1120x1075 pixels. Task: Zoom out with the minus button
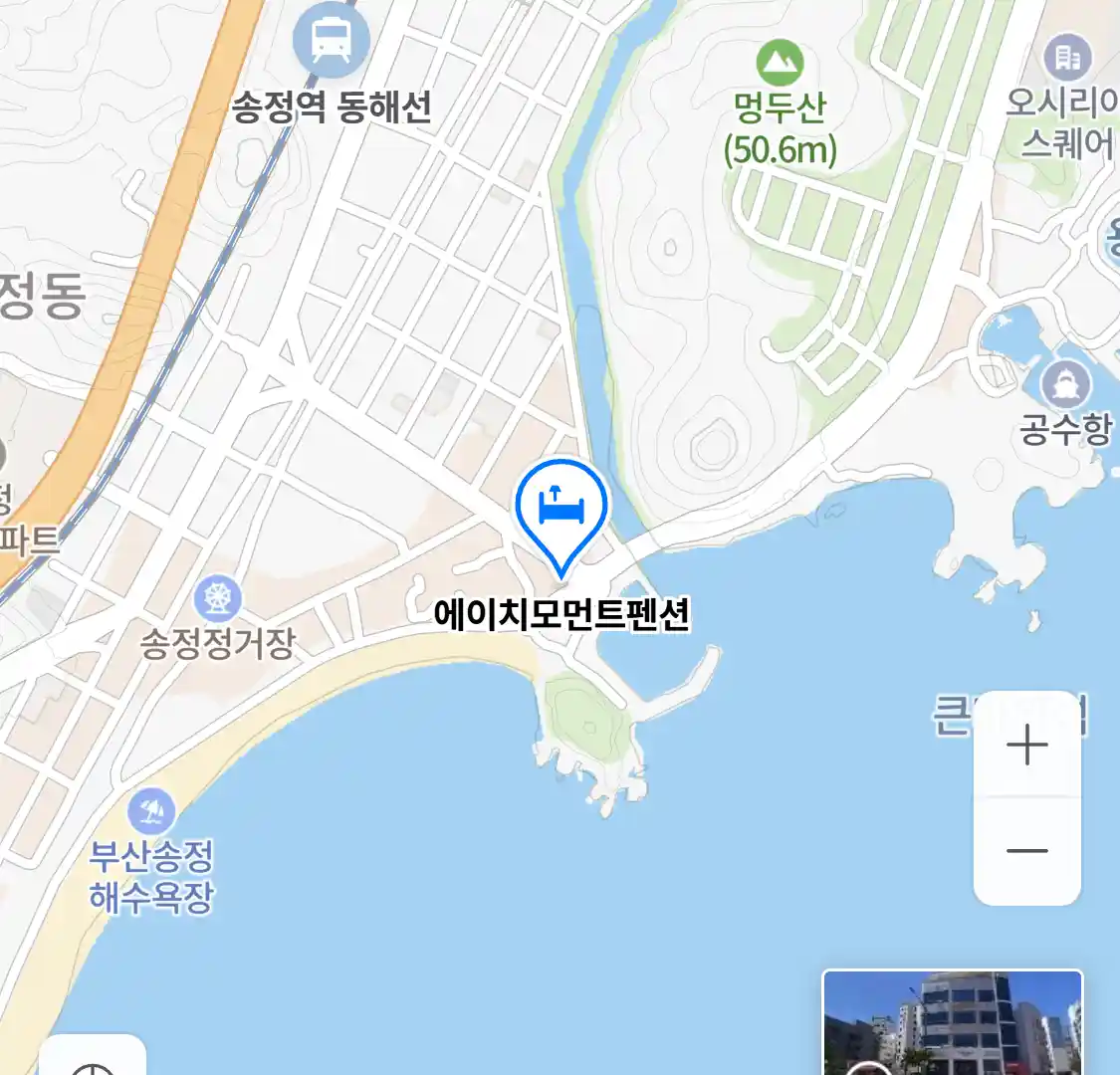1026,851
